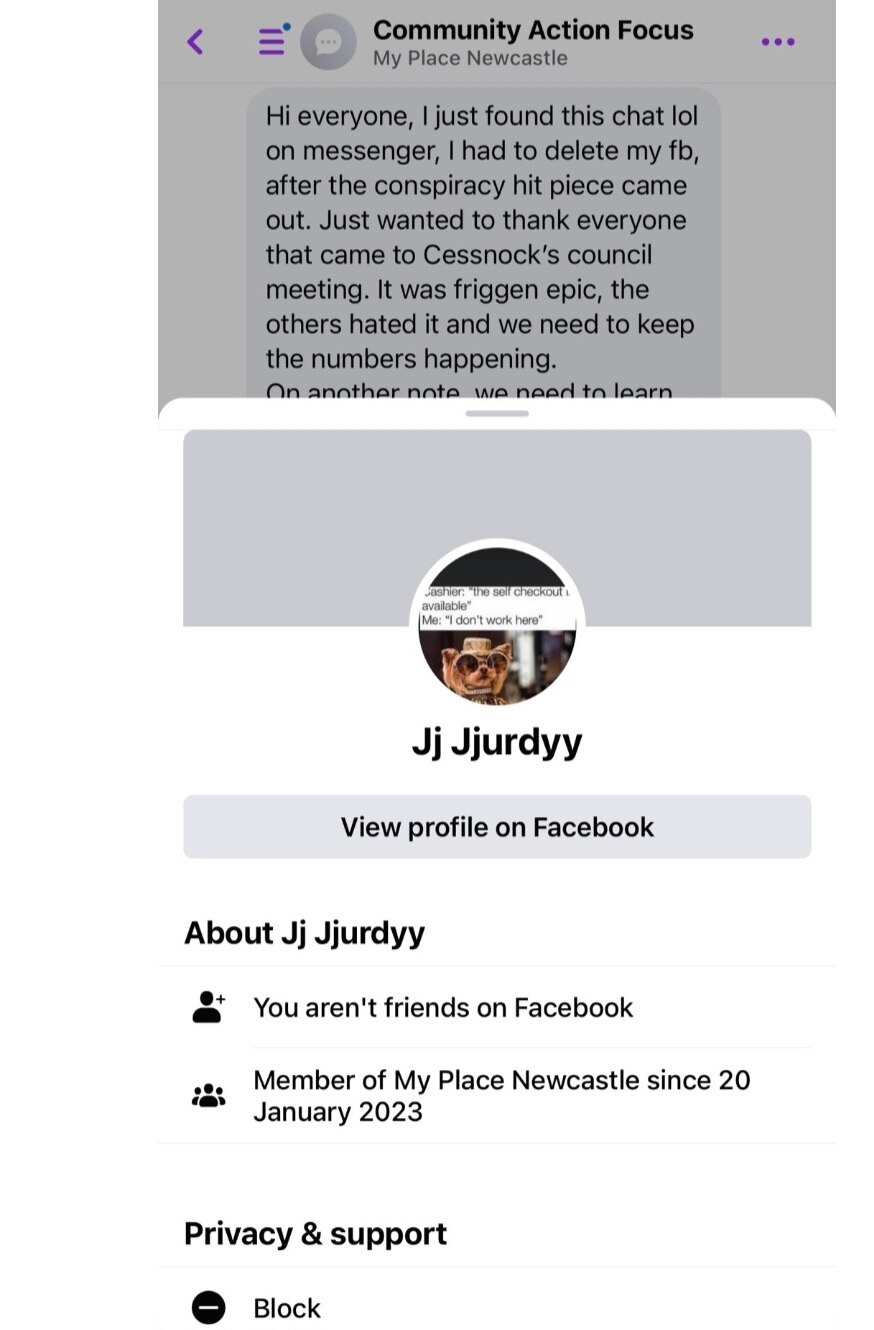This screenshot has height=1330, width=874.
Task: Open Community Action Focus chat details
Action: point(532,42)
